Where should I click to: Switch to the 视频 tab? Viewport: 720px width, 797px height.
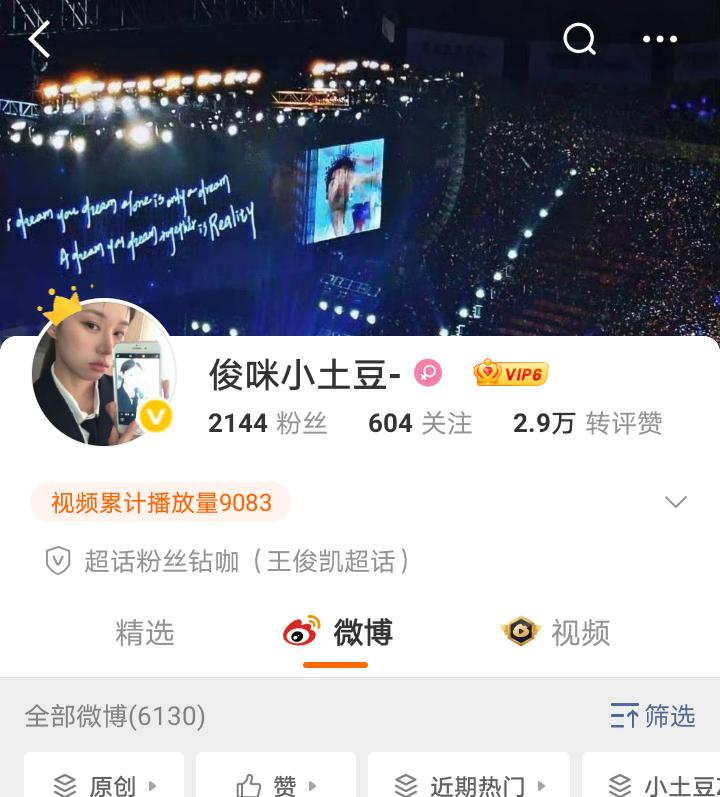click(556, 633)
